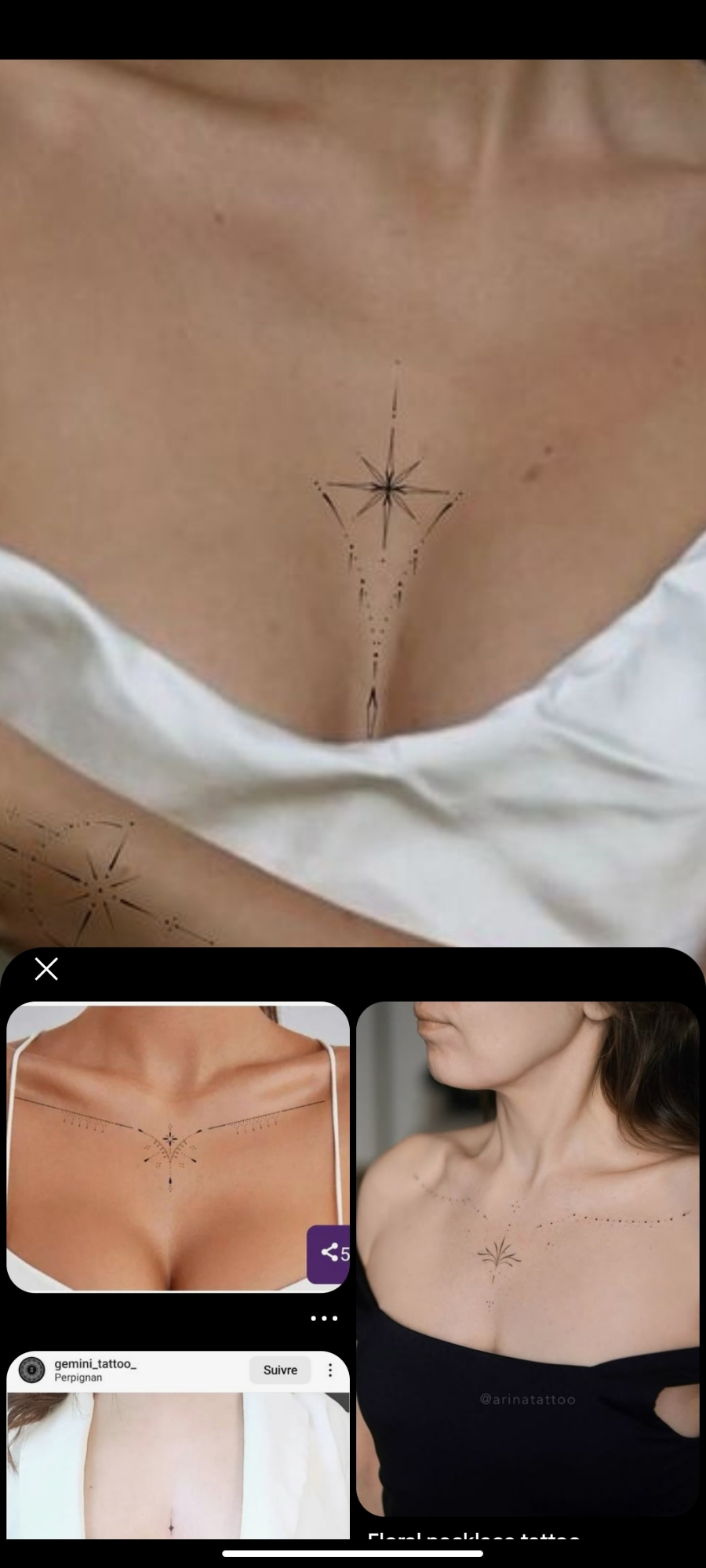Image resolution: width=706 pixels, height=1568 pixels.
Task: Close the similar images panel
Action: [x=46, y=970]
